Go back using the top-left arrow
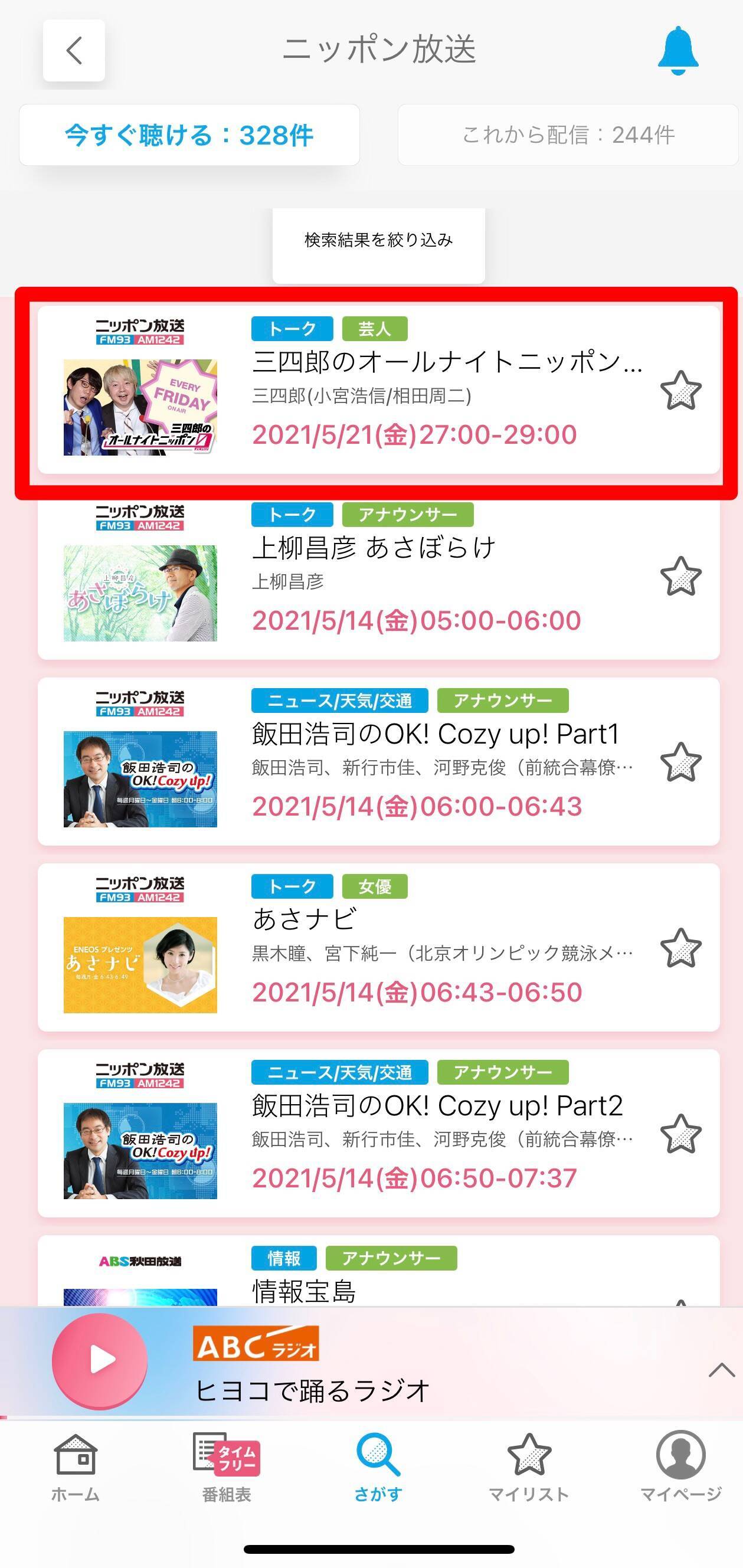This screenshot has height=1568, width=743. (74, 51)
